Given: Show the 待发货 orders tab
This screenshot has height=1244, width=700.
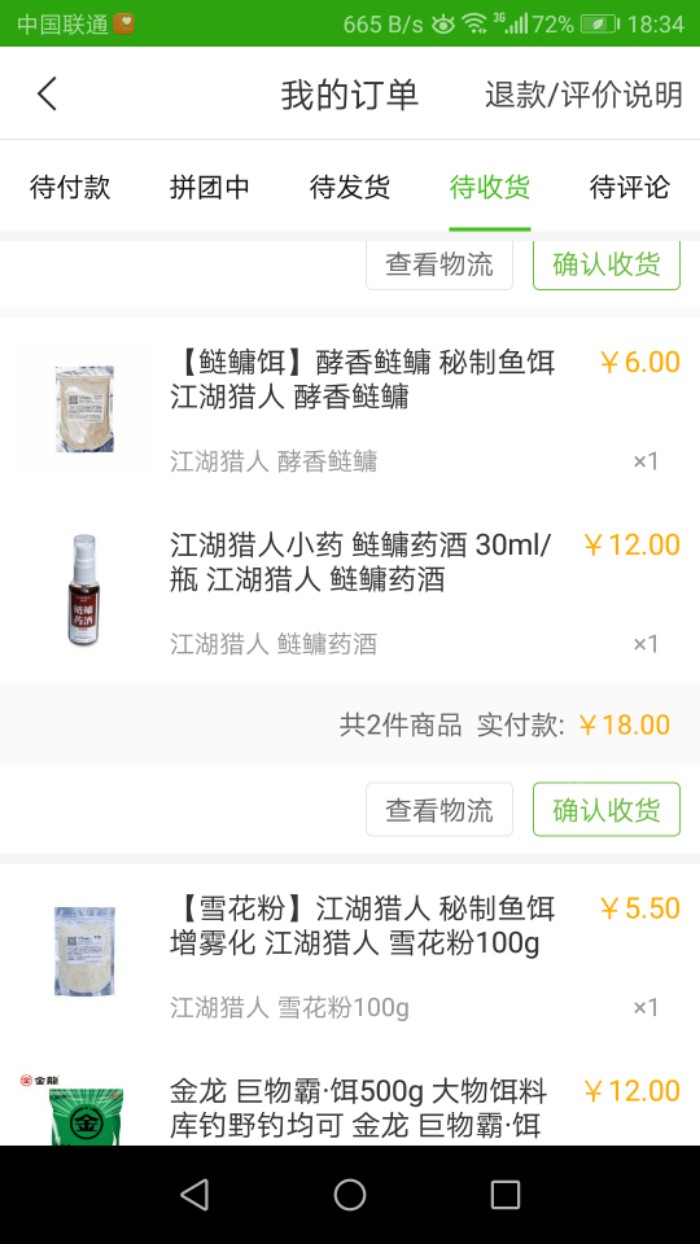Looking at the screenshot, I should click(350, 187).
